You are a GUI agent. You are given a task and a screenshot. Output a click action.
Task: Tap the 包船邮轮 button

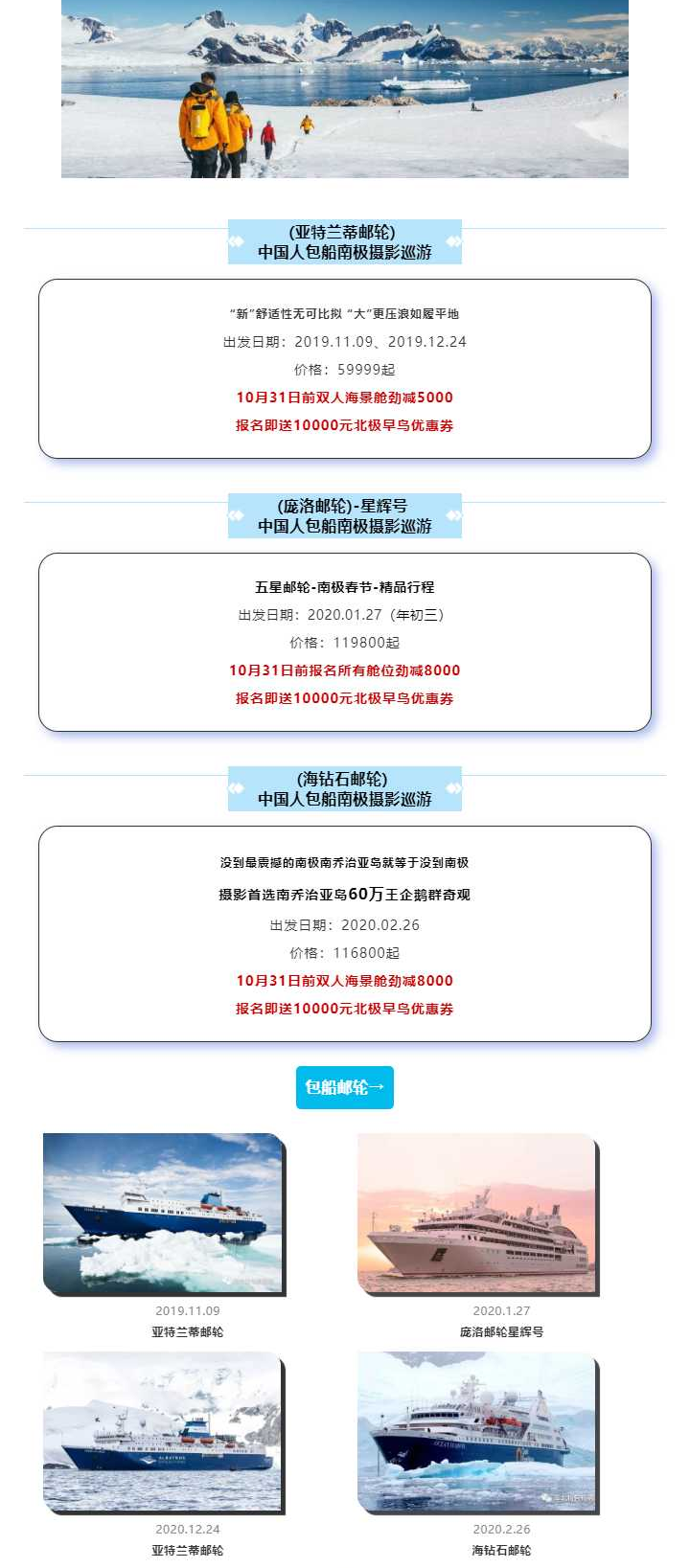click(344, 1087)
